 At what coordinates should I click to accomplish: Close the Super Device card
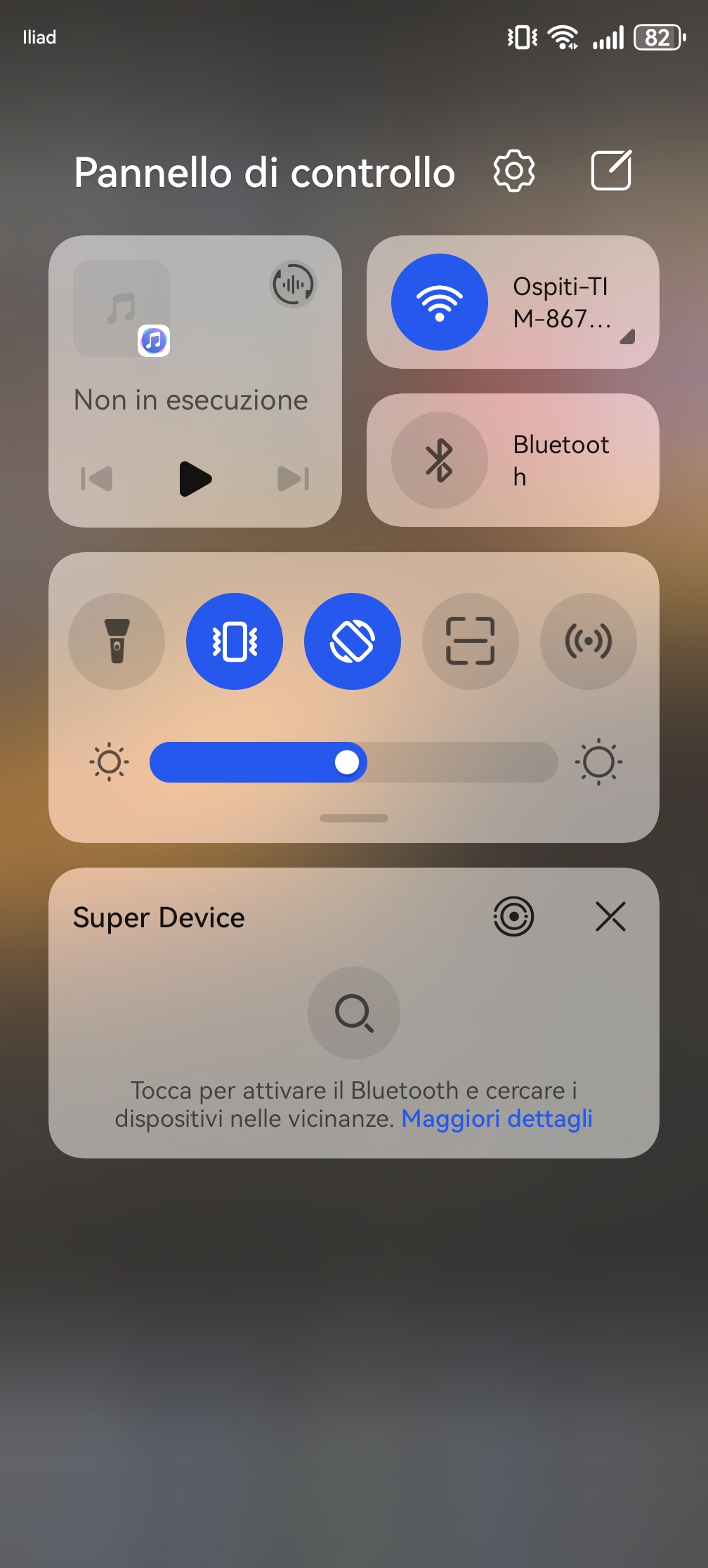tap(610, 917)
